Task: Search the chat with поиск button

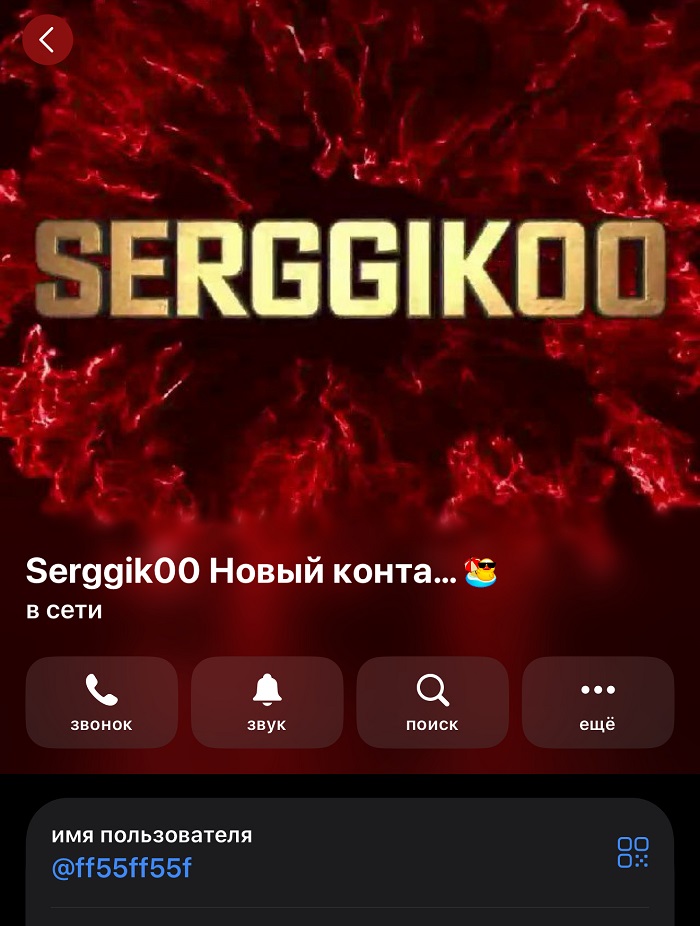Action: tap(432, 702)
